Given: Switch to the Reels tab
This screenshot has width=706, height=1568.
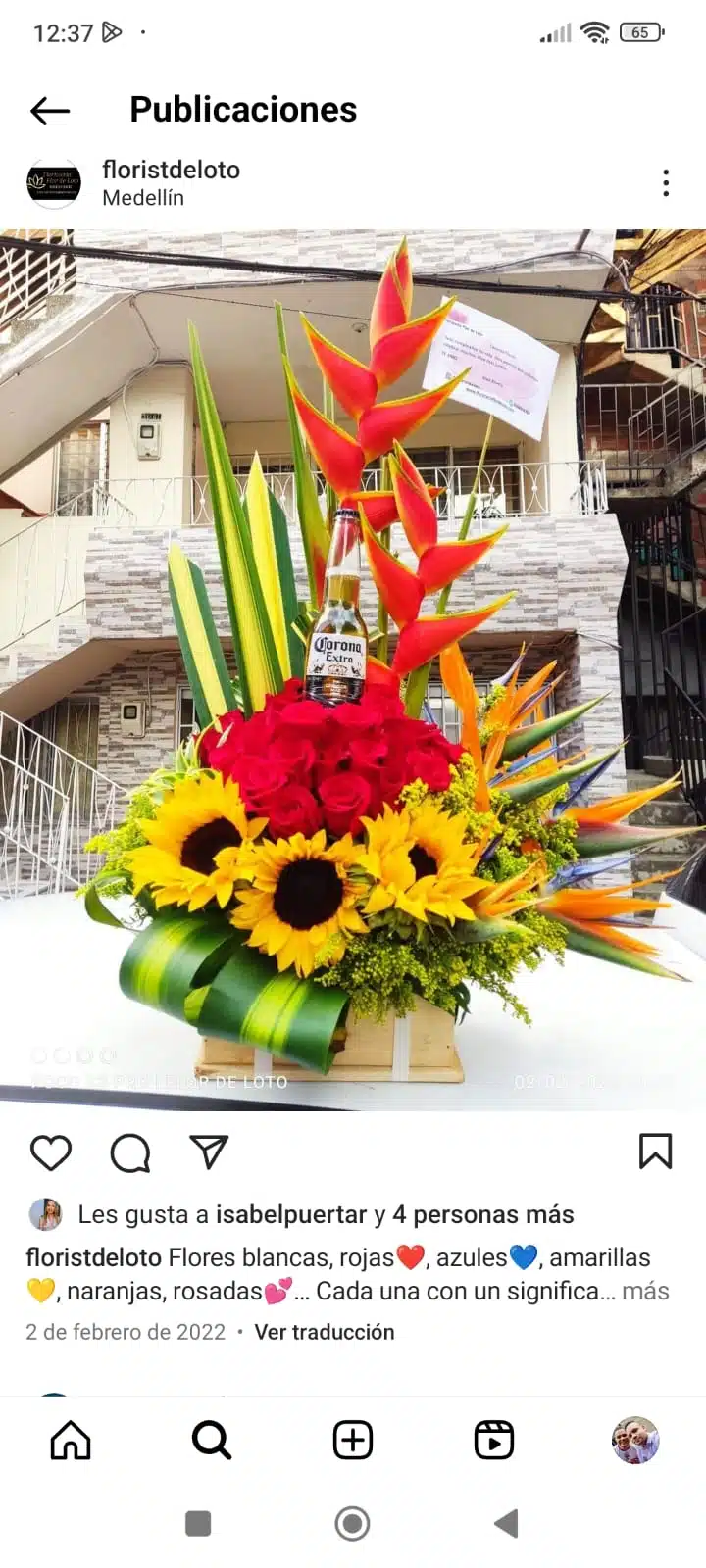Looking at the screenshot, I should pos(494,1440).
